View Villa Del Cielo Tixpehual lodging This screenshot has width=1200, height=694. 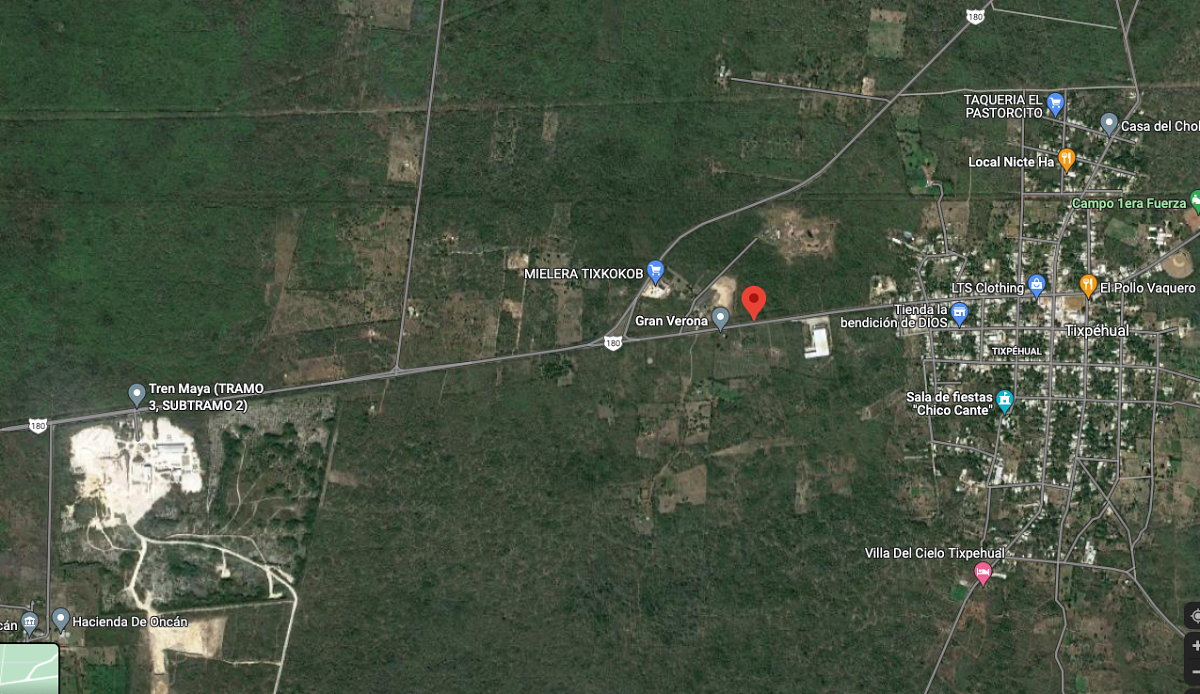tap(983, 572)
